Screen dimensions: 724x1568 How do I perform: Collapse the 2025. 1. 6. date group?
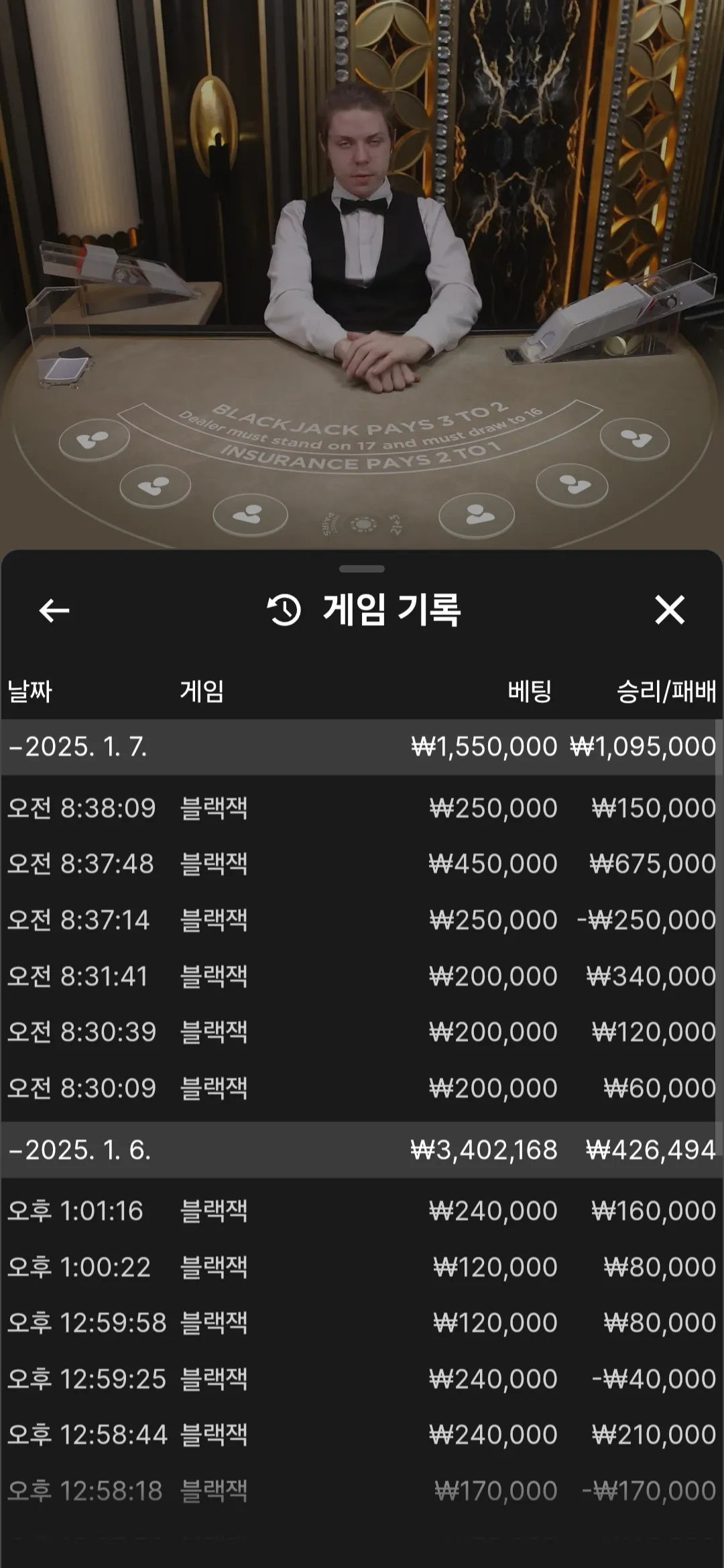point(362,1150)
